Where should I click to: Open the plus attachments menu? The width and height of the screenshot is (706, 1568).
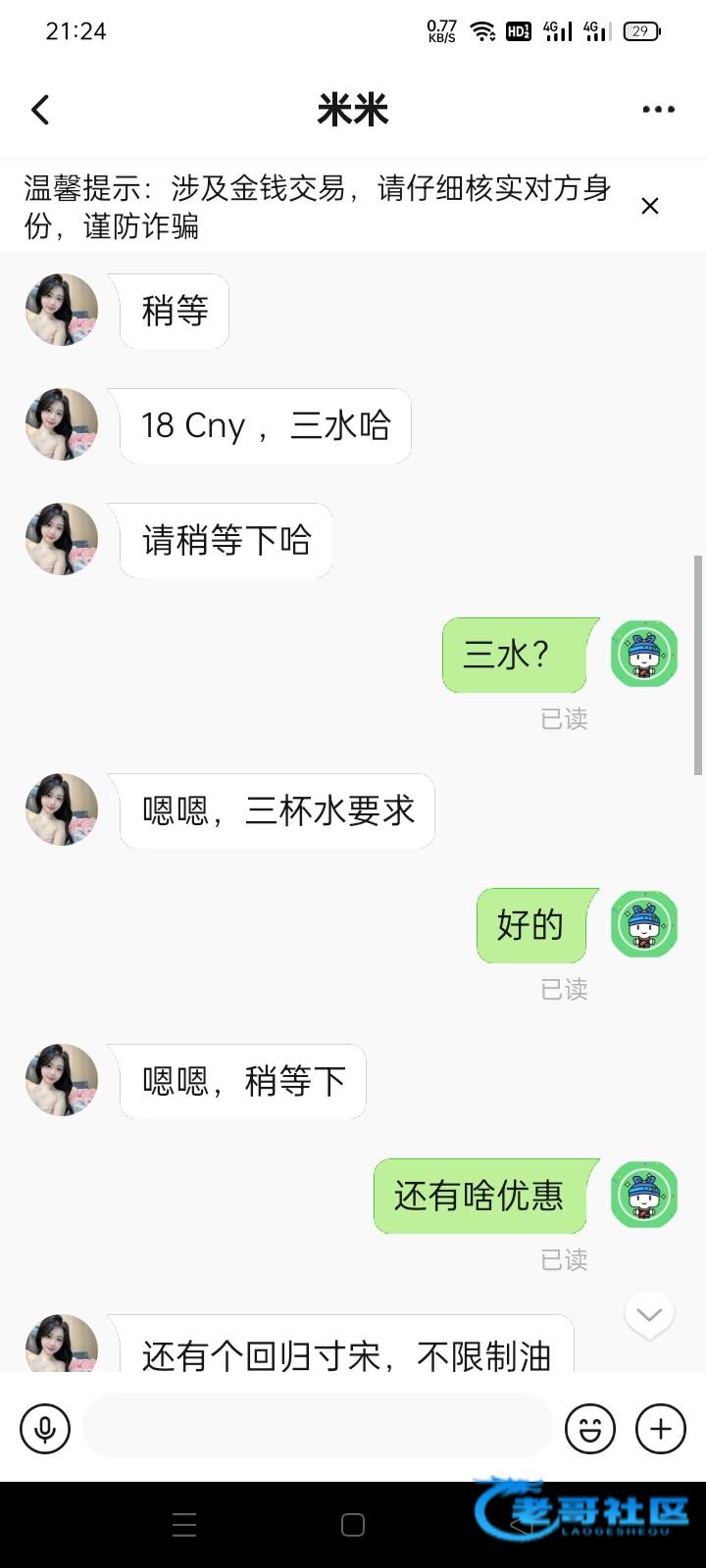click(661, 1429)
